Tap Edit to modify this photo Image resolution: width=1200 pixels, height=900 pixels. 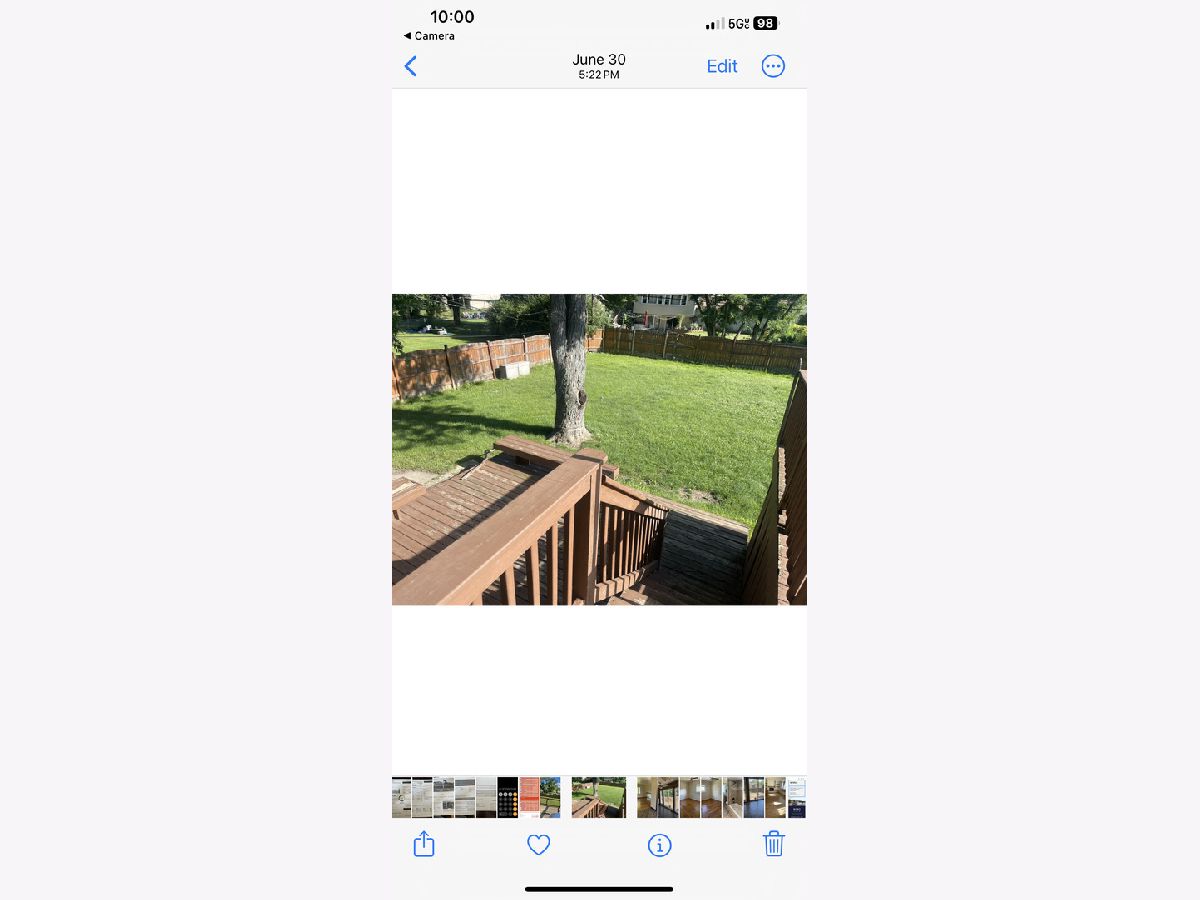point(721,66)
